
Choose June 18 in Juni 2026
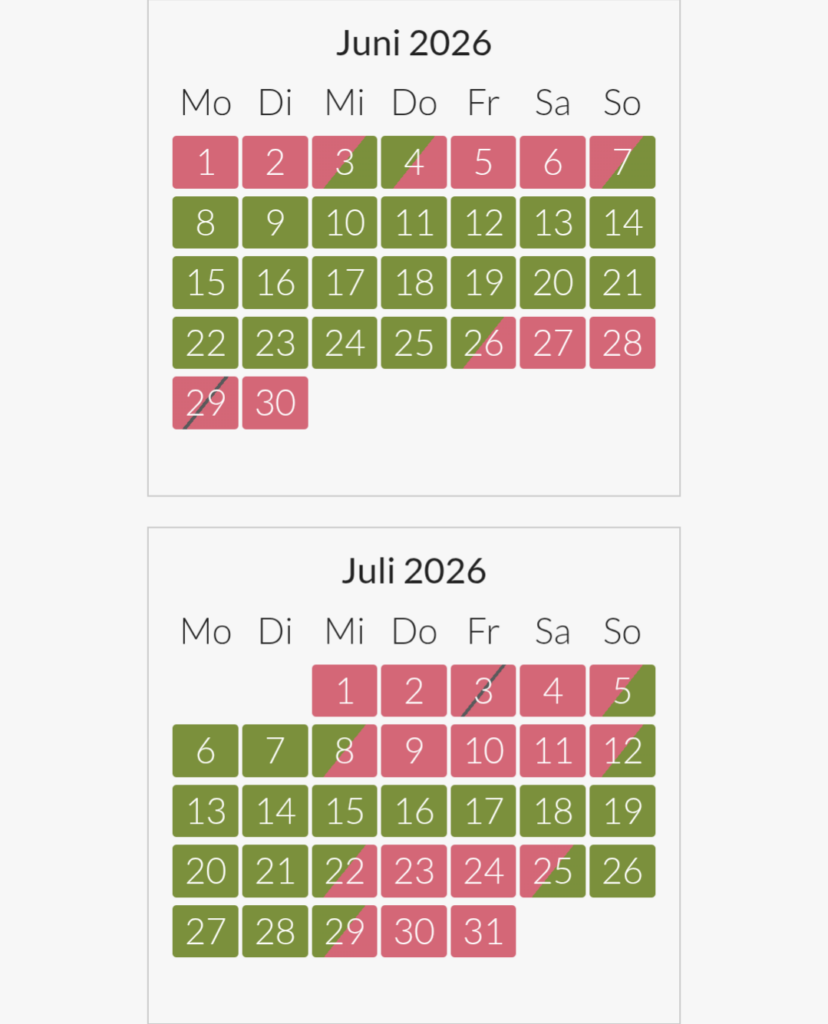[x=414, y=282]
